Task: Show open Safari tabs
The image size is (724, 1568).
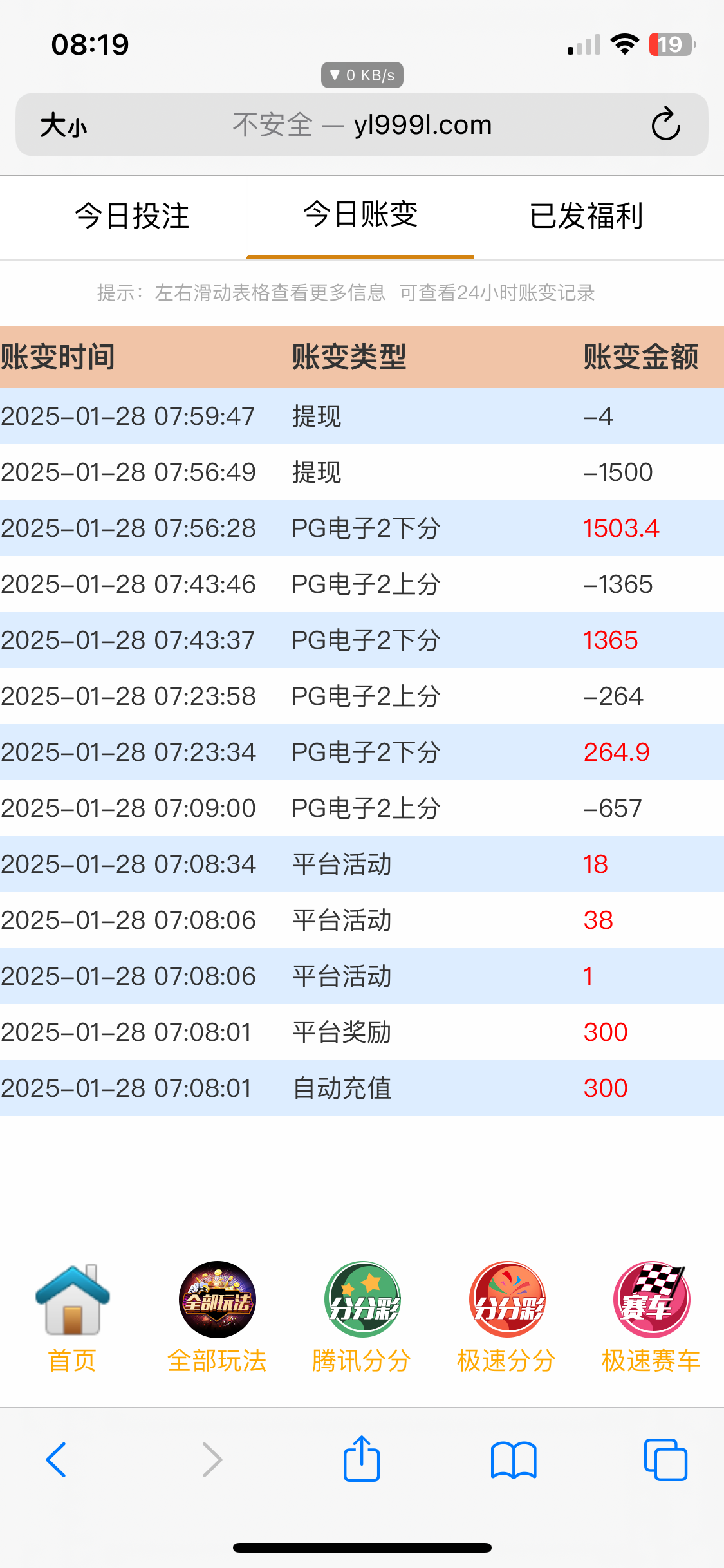Action: tap(665, 1460)
